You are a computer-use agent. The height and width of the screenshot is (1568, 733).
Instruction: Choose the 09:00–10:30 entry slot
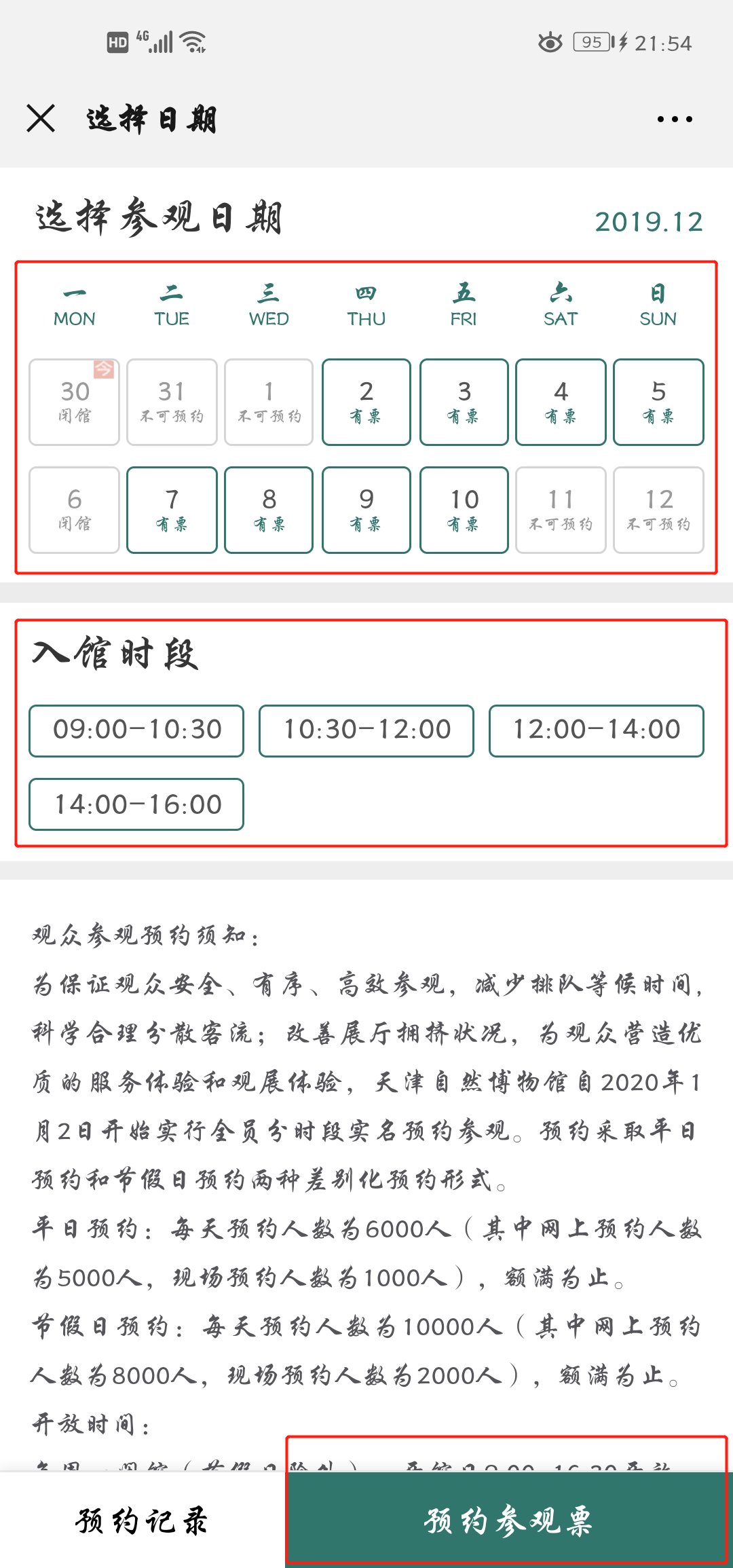(x=136, y=730)
